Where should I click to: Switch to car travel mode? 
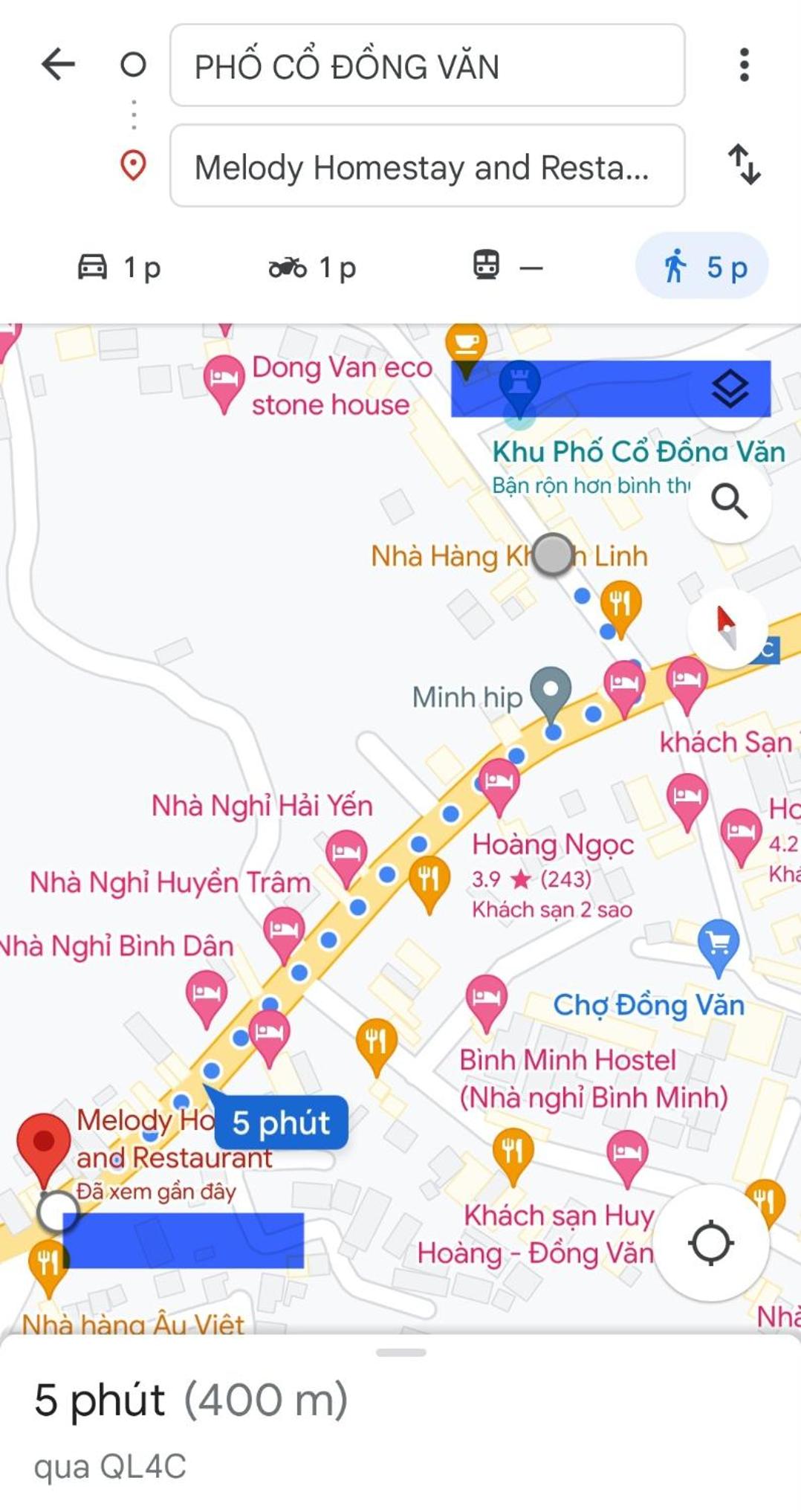coord(119,266)
